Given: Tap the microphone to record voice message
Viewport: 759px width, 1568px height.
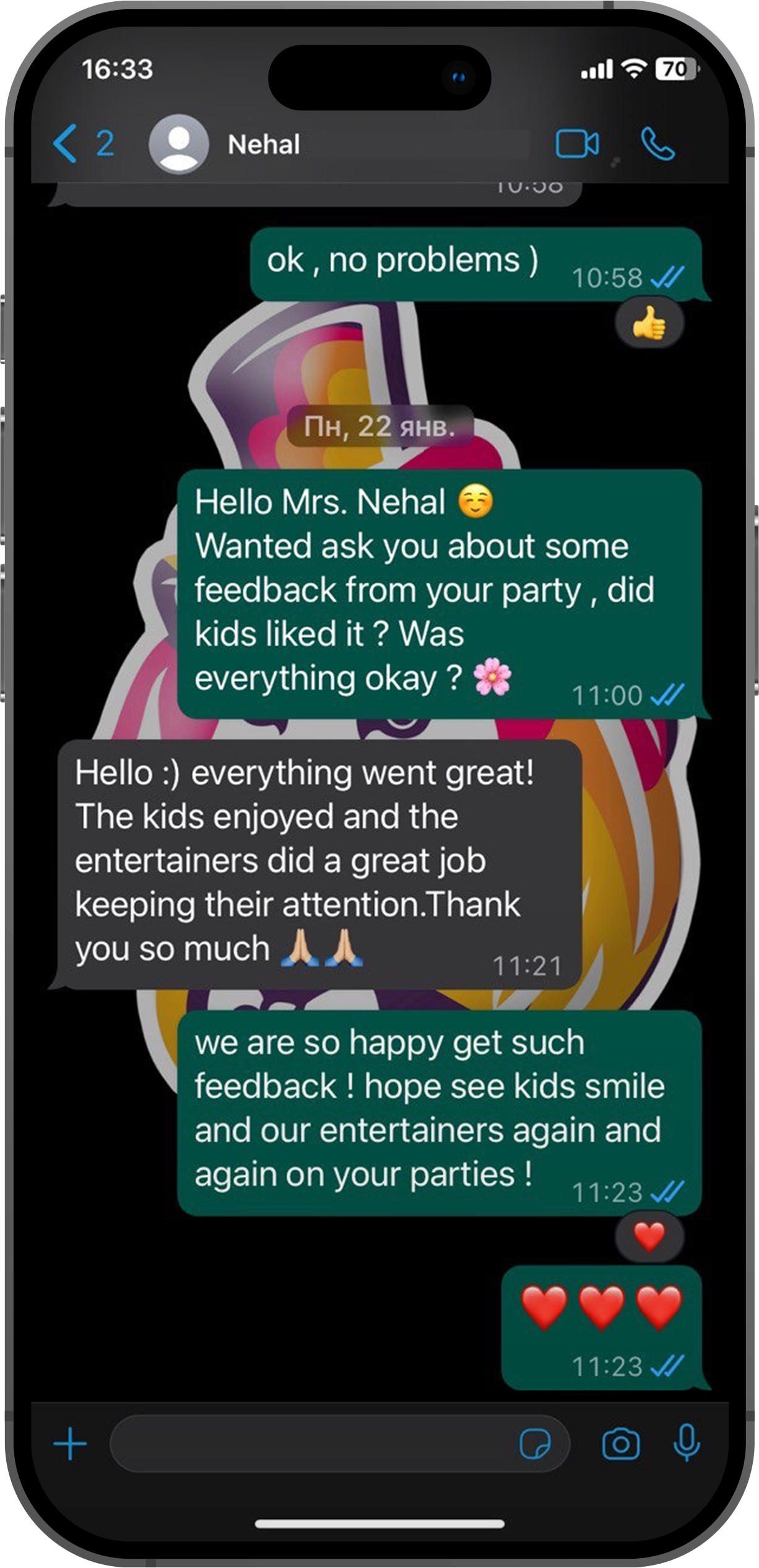Looking at the screenshot, I should coord(687,1444).
